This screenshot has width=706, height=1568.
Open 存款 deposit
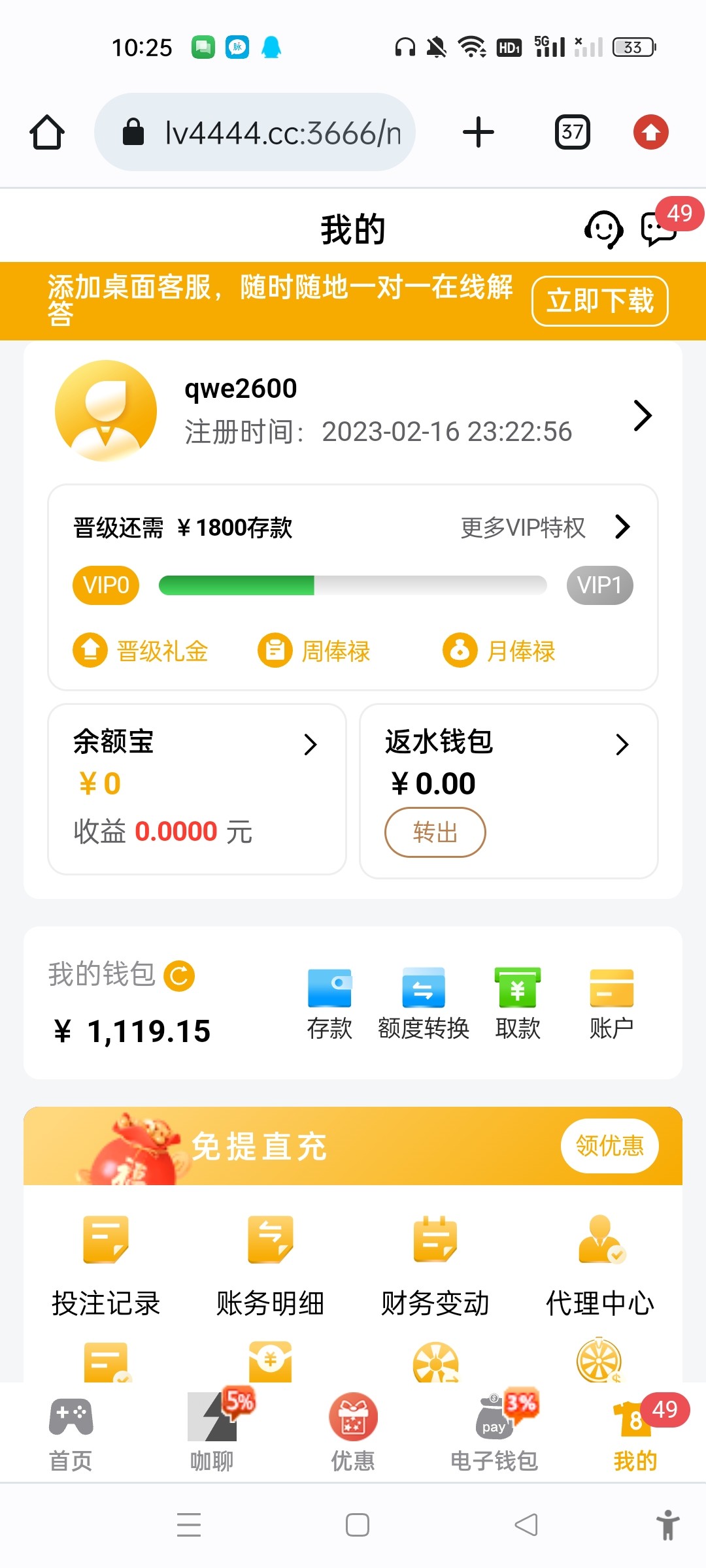coord(329,1004)
